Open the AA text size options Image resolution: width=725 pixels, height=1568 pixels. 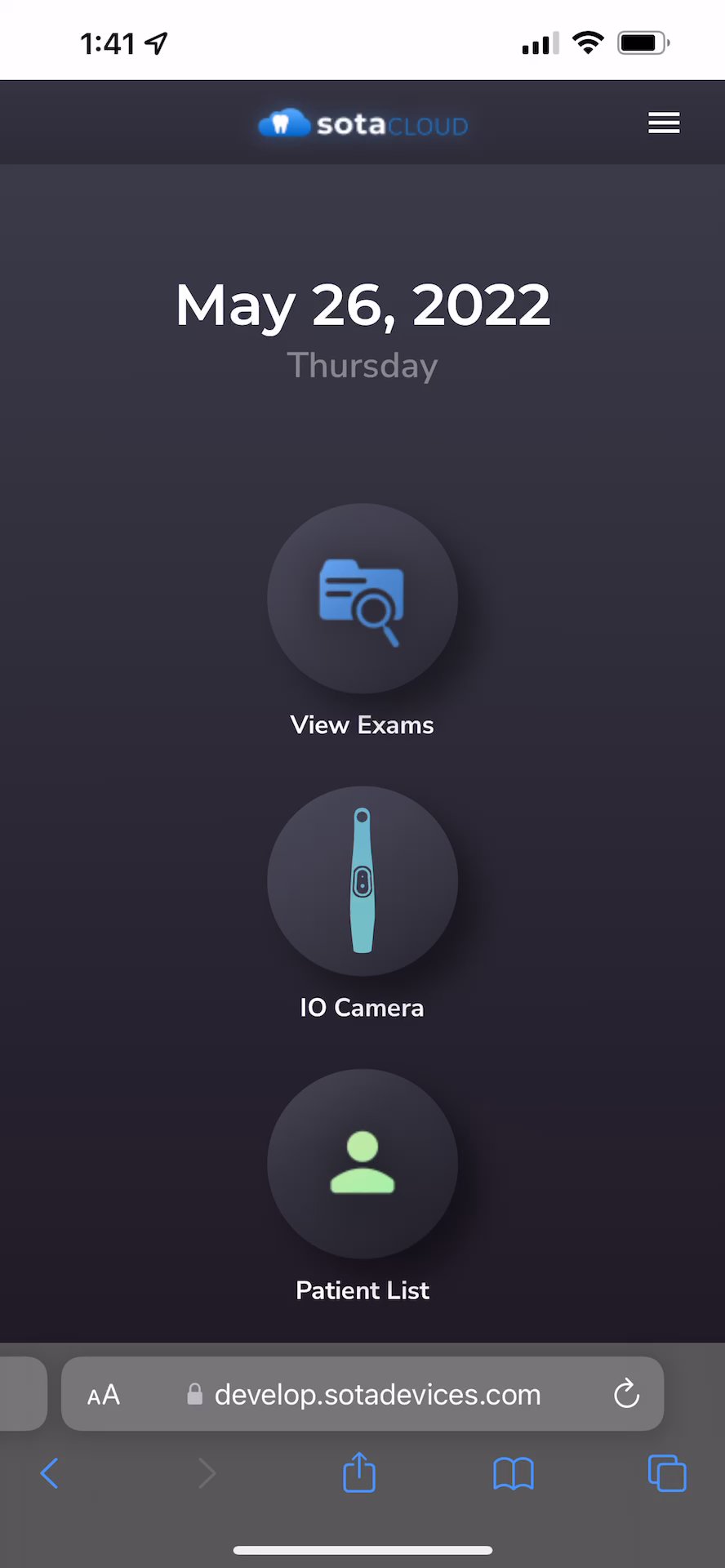(x=104, y=1395)
